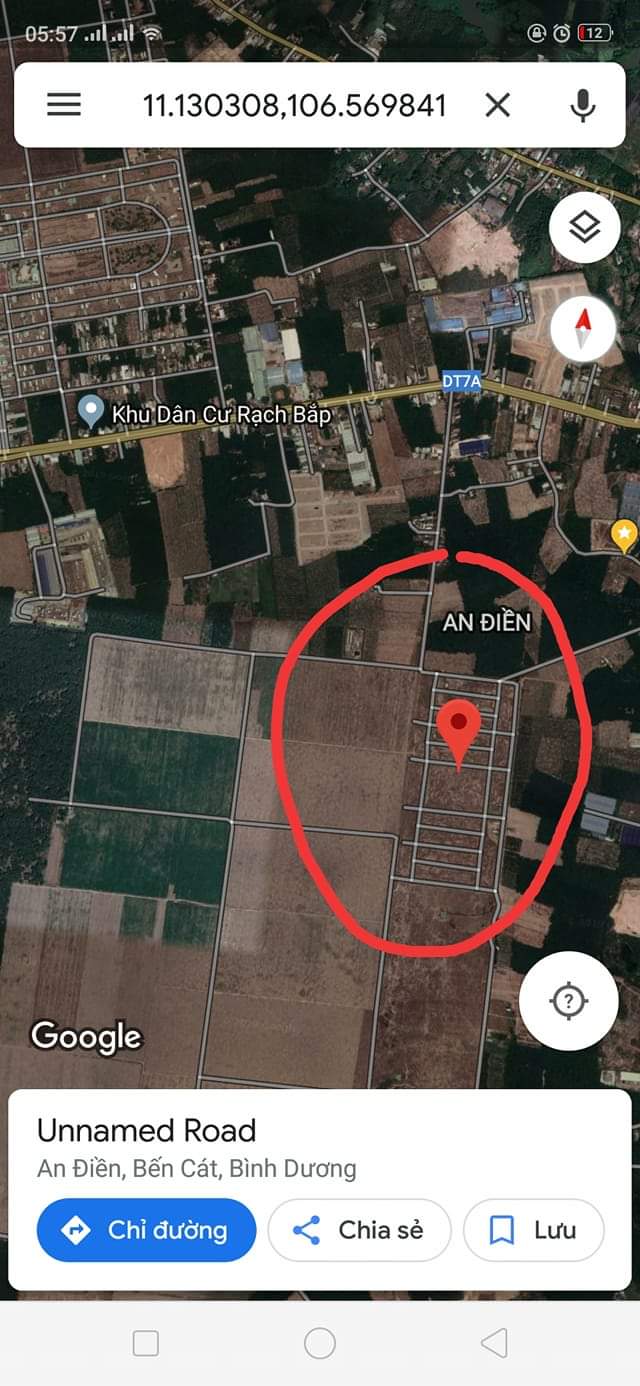Tap the compass to reset north
The width and height of the screenshot is (640, 1386).
(584, 328)
